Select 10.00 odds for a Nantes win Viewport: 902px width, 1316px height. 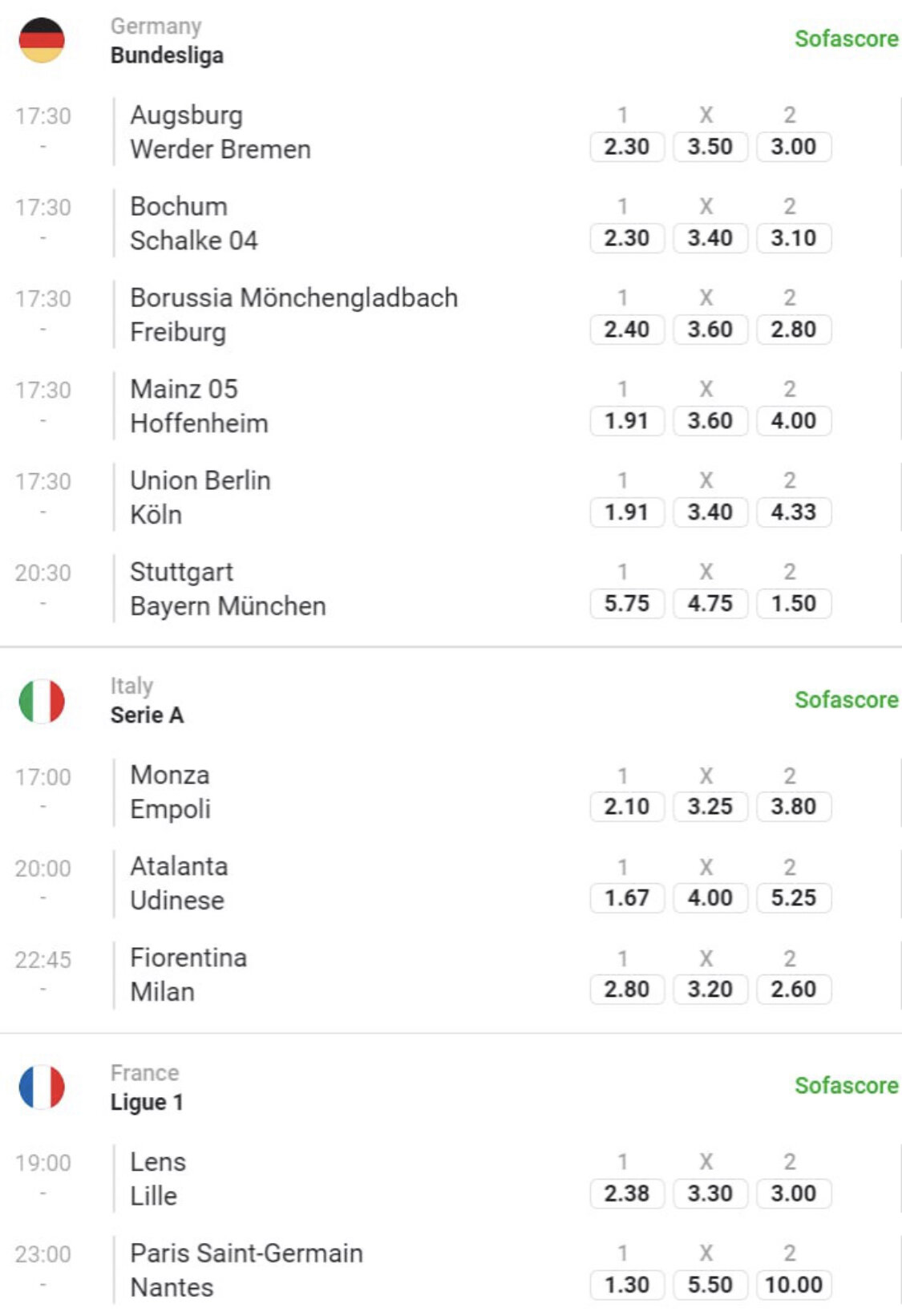point(793,1286)
